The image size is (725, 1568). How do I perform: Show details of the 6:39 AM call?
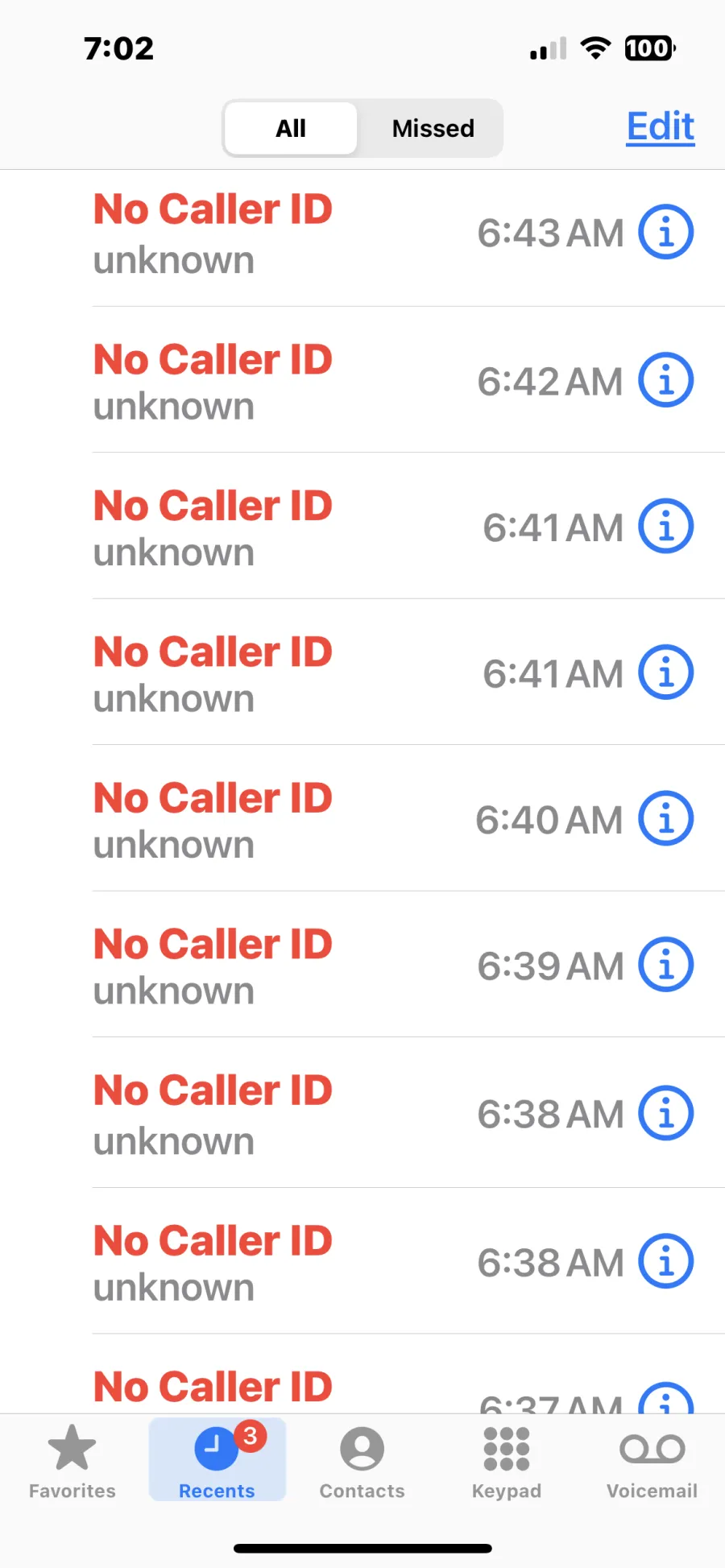(666, 964)
